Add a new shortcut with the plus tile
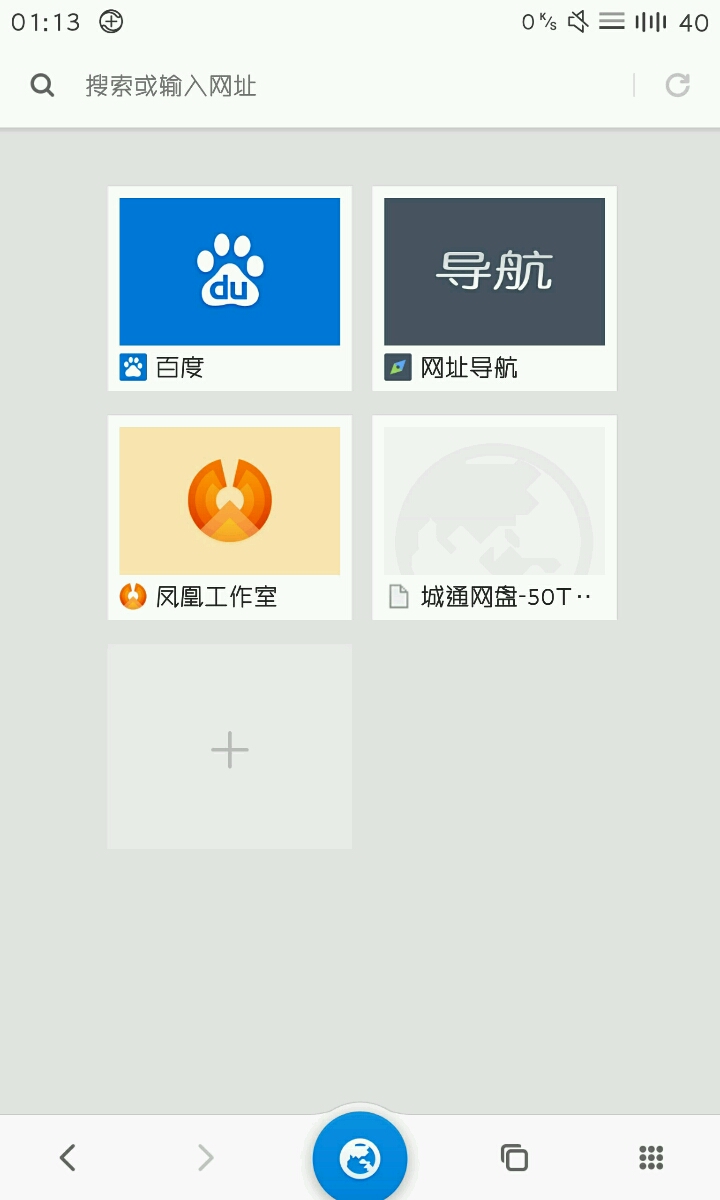The height and width of the screenshot is (1200, 720). pos(229,747)
